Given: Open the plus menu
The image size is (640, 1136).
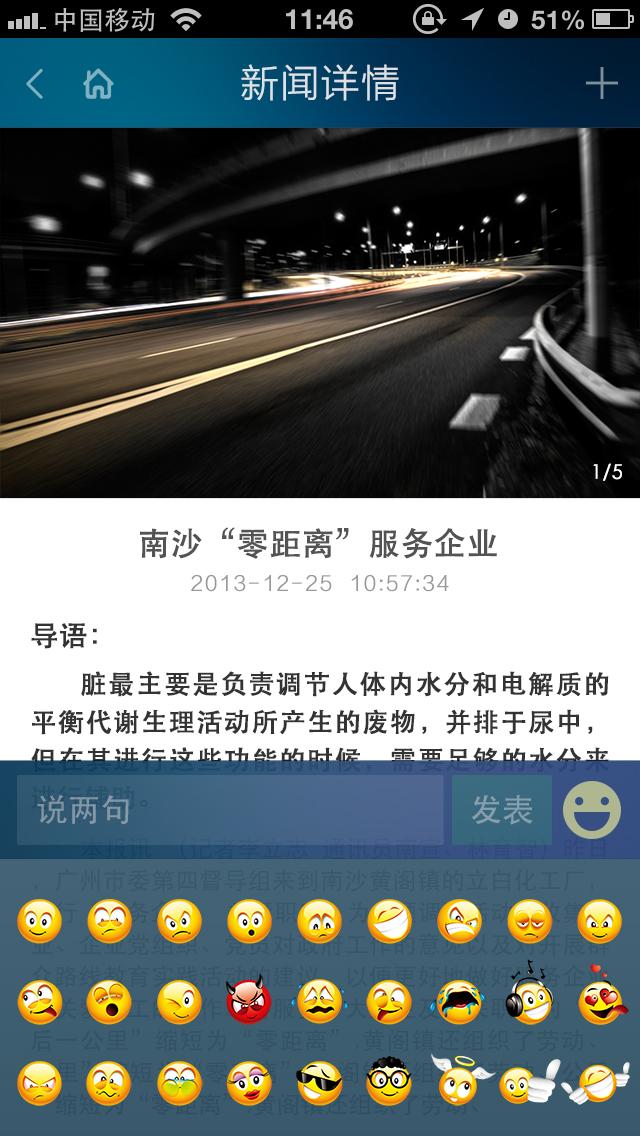Looking at the screenshot, I should coord(601,83).
